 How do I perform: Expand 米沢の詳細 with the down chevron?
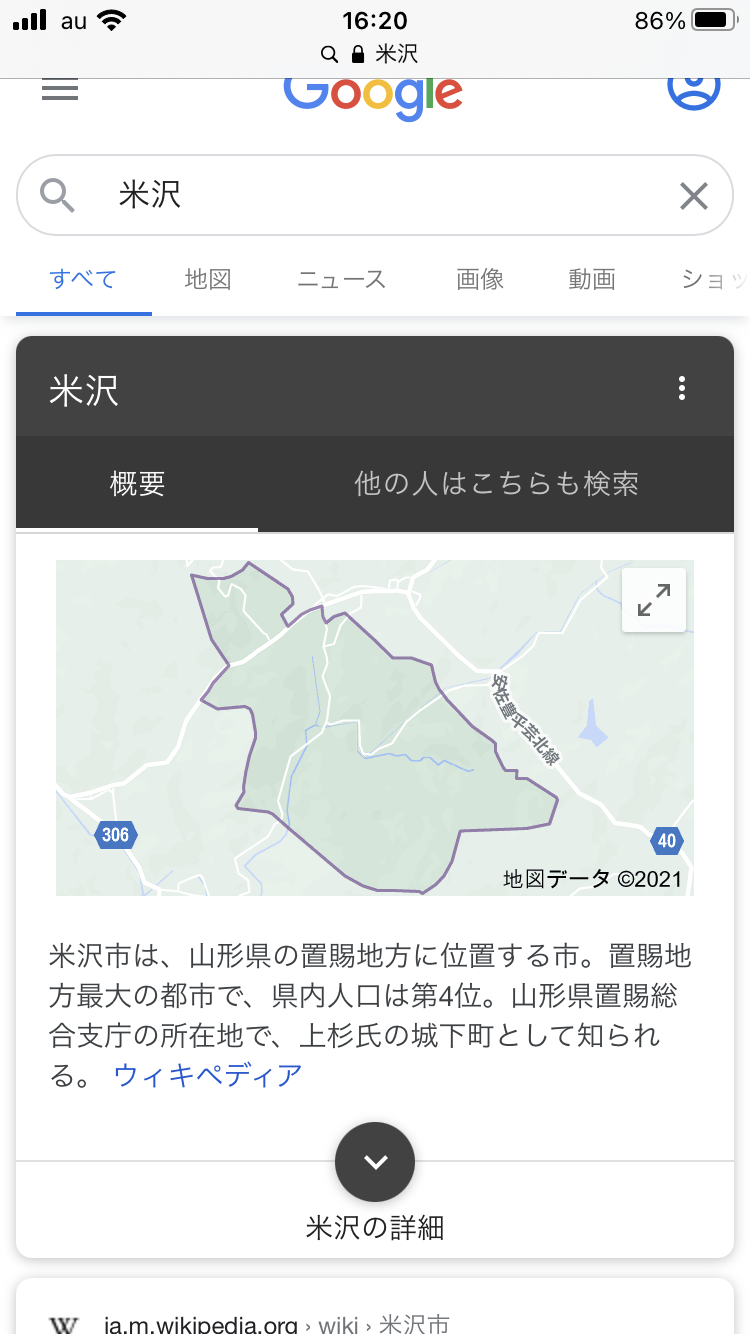375,1162
